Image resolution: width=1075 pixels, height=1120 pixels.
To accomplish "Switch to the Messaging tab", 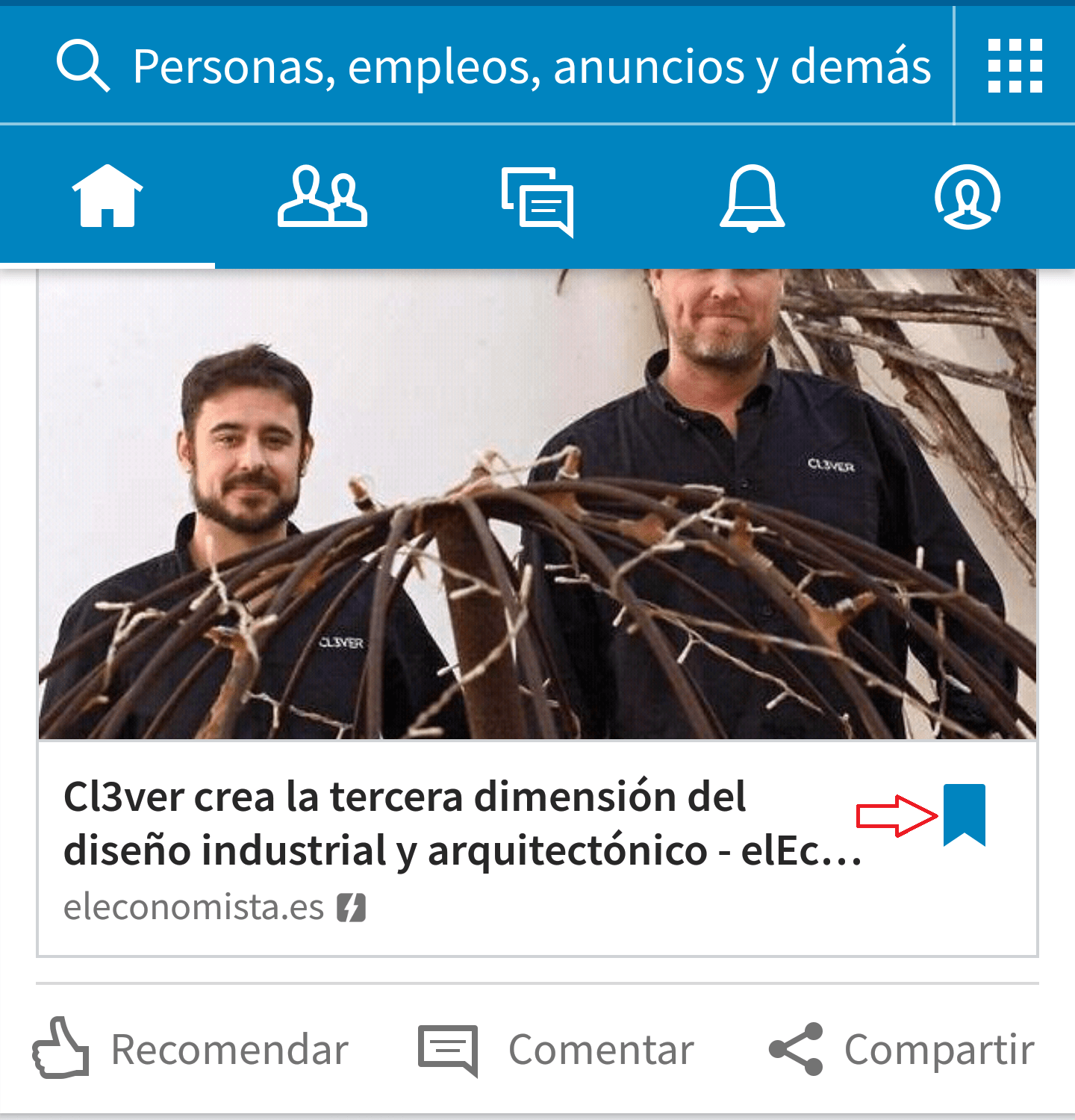I will [x=537, y=200].
